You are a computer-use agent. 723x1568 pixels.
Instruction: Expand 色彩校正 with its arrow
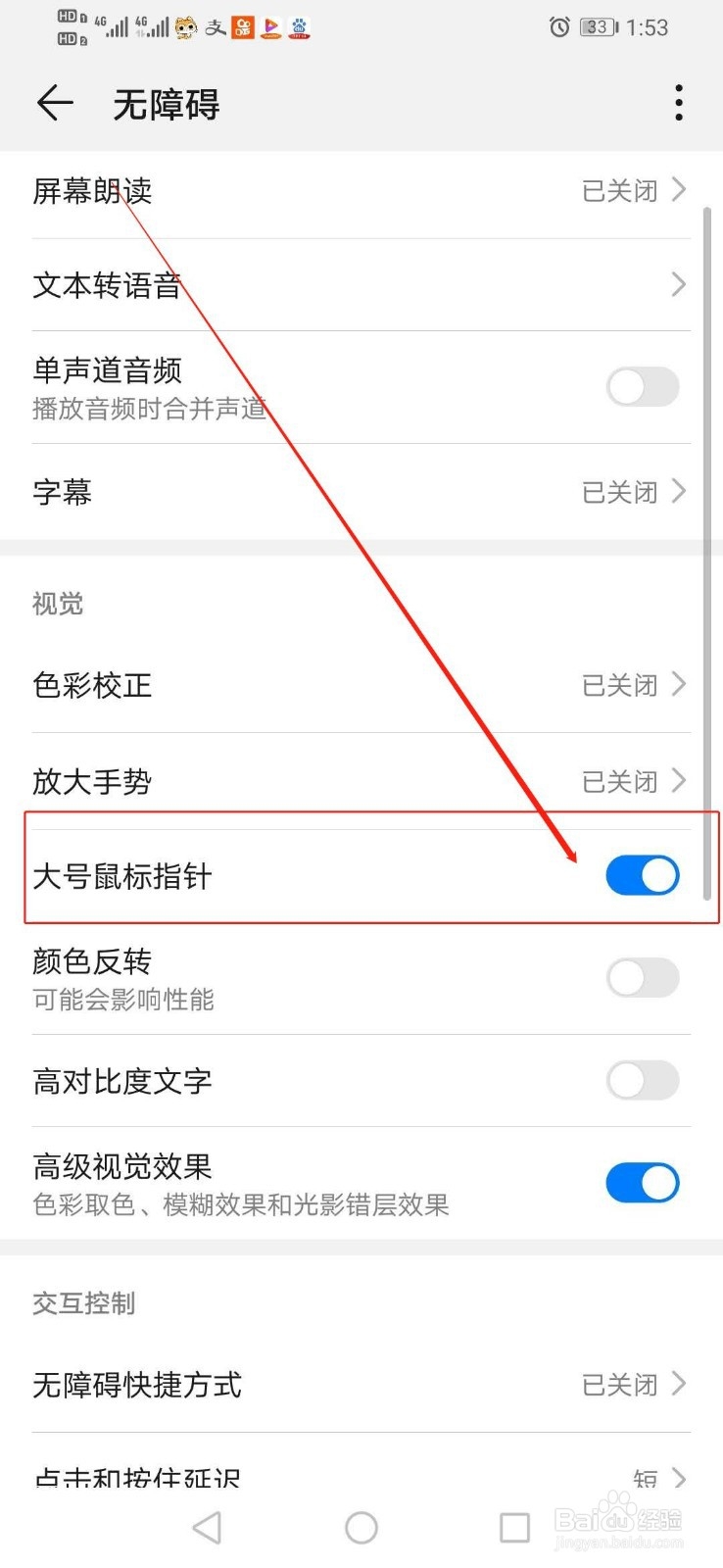click(x=678, y=685)
